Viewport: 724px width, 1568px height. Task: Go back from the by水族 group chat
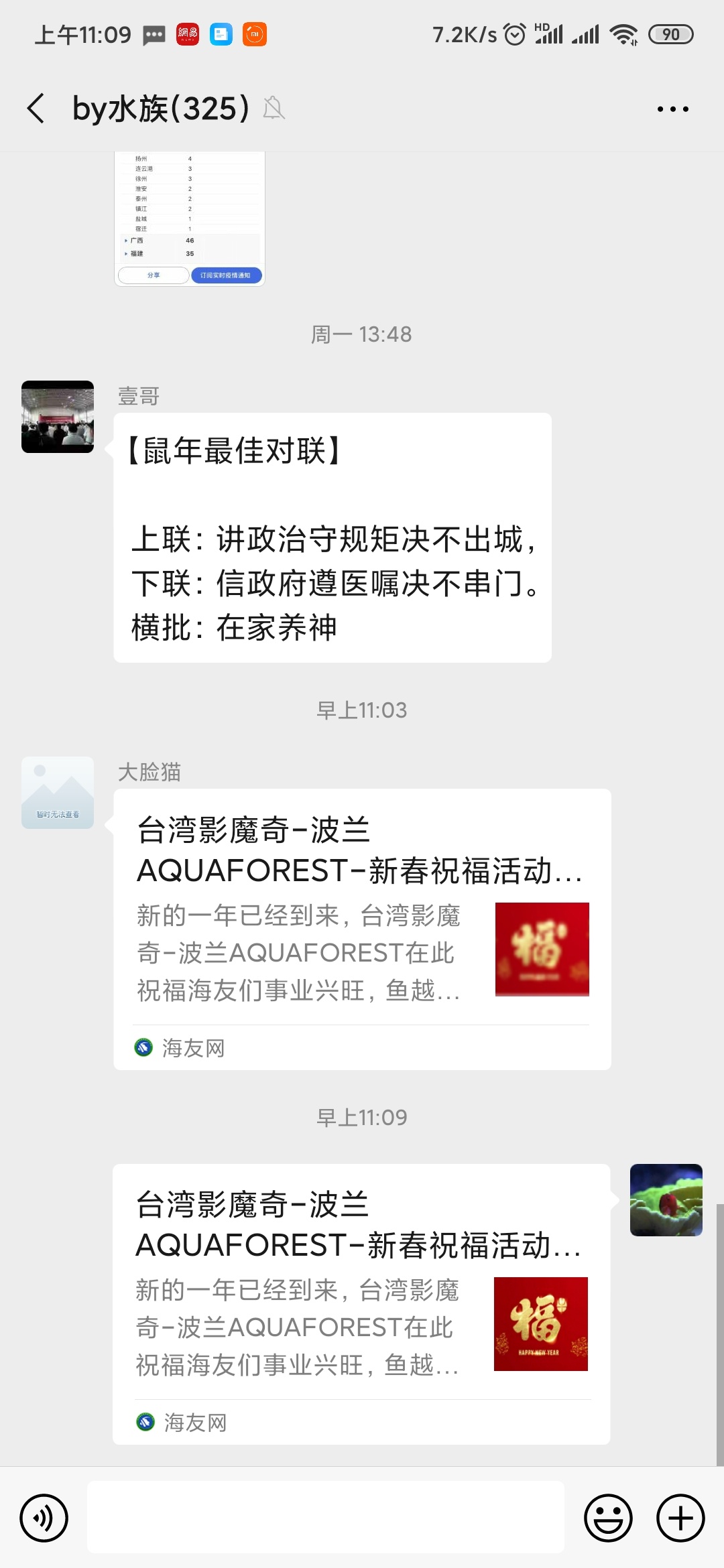point(37,109)
